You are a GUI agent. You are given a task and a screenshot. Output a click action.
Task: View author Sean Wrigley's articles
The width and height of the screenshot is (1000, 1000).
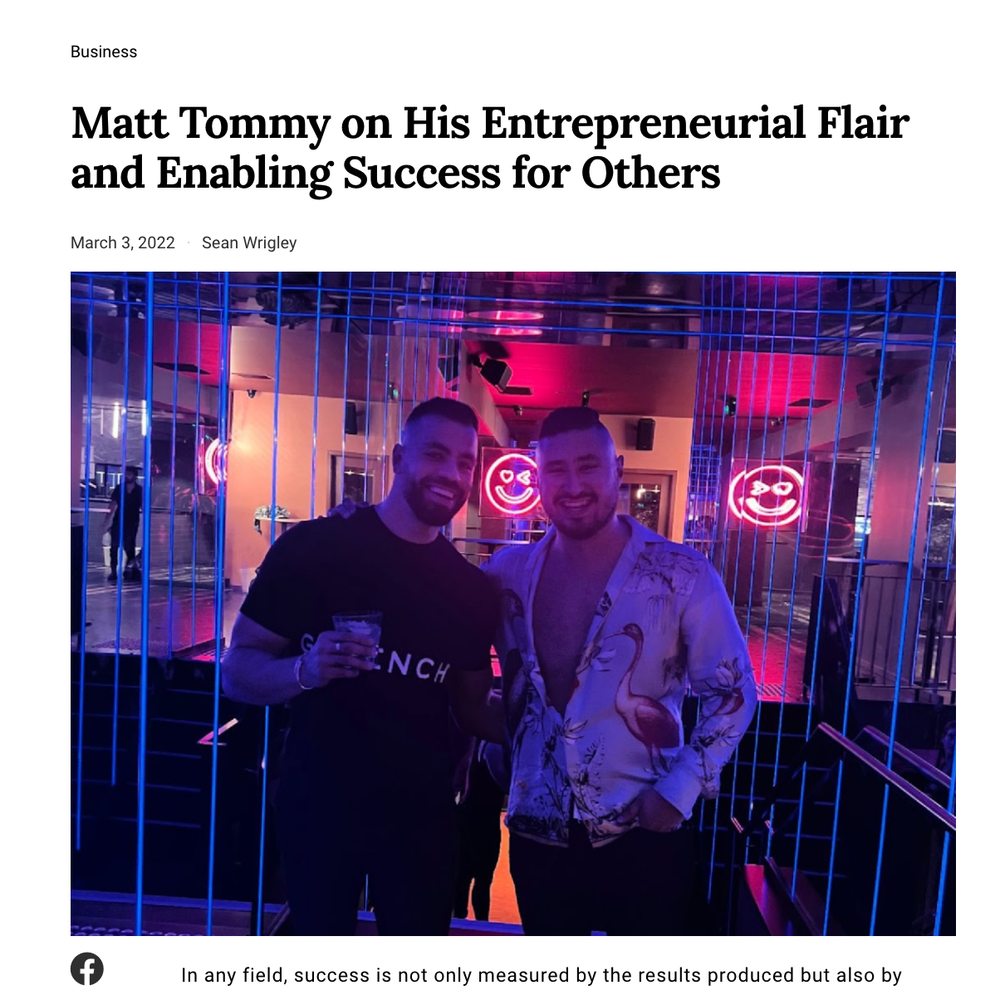[249, 243]
